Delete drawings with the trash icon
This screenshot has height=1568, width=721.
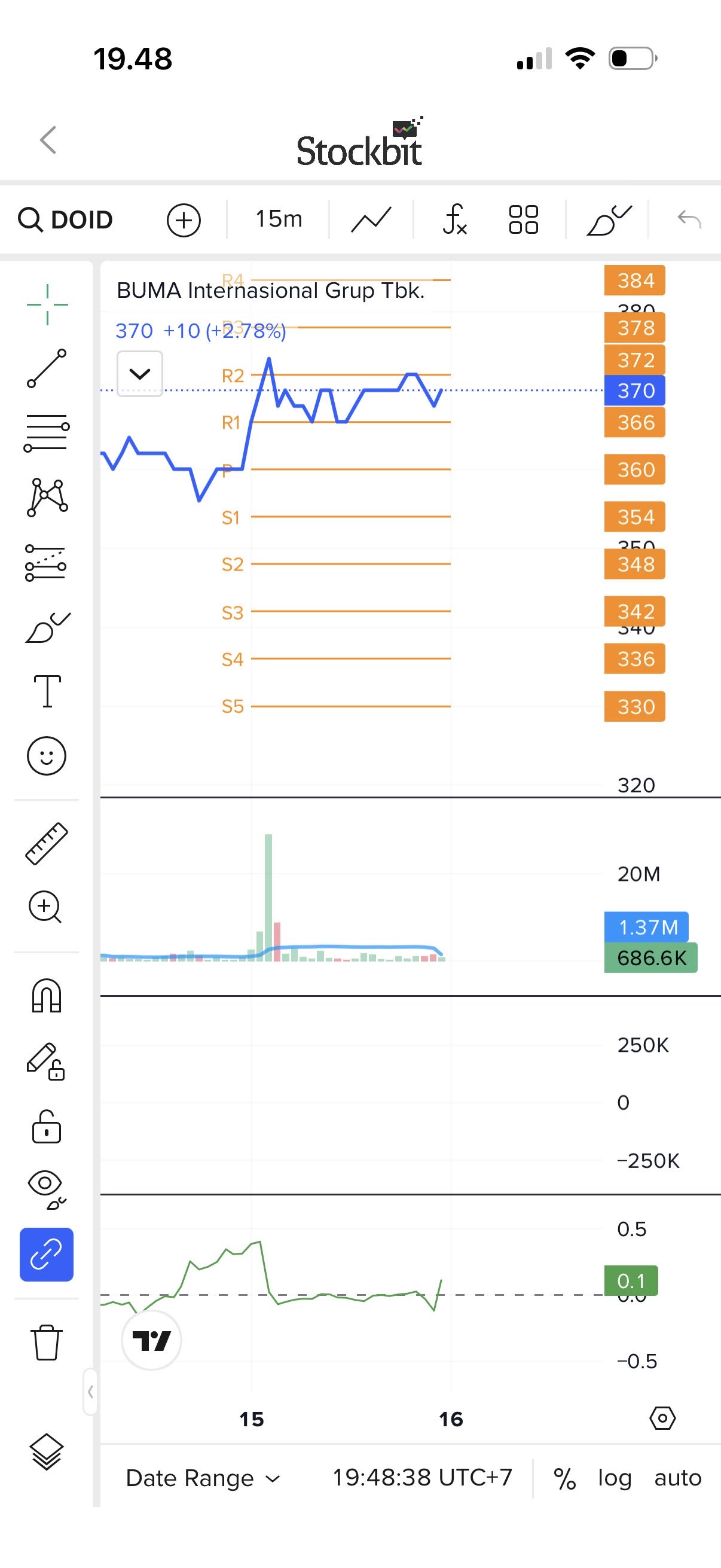(46, 1341)
